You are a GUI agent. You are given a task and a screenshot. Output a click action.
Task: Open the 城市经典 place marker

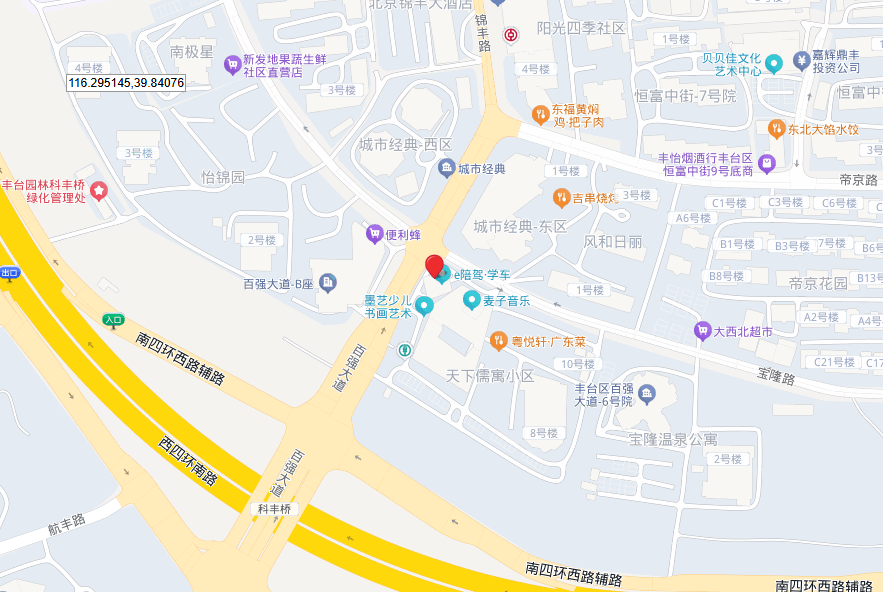point(446,168)
